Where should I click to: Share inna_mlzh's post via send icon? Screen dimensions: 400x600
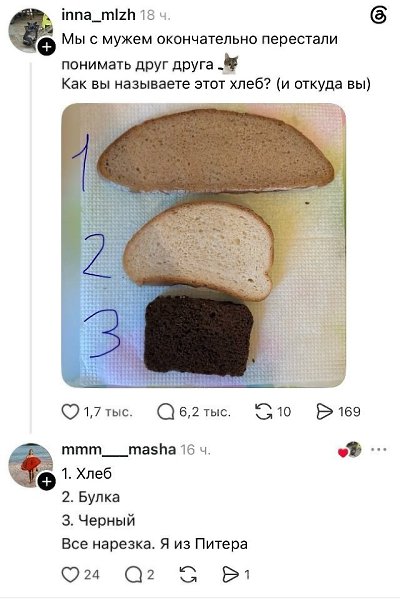pos(325,412)
